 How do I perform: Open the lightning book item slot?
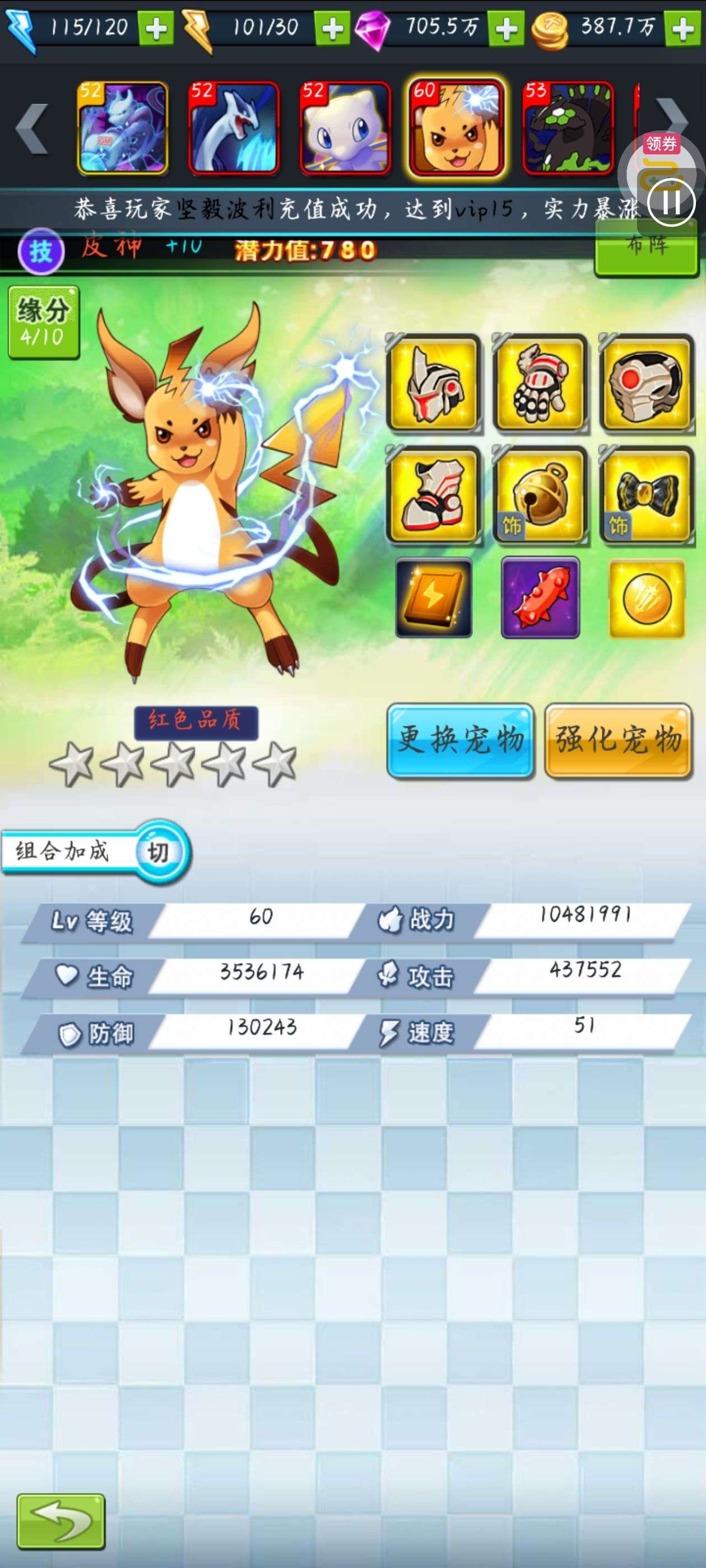pyautogui.click(x=434, y=598)
